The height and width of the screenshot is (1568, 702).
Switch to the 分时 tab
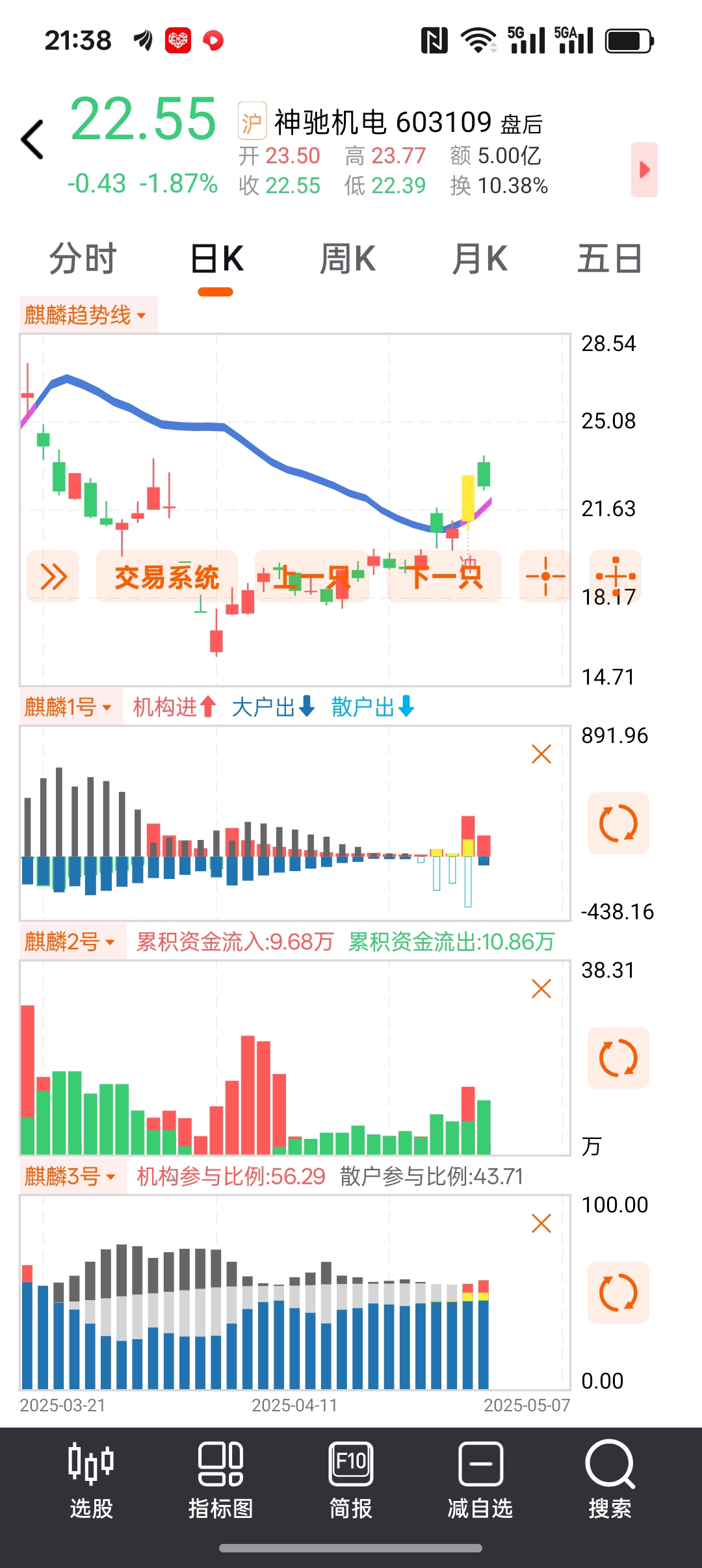click(83, 259)
